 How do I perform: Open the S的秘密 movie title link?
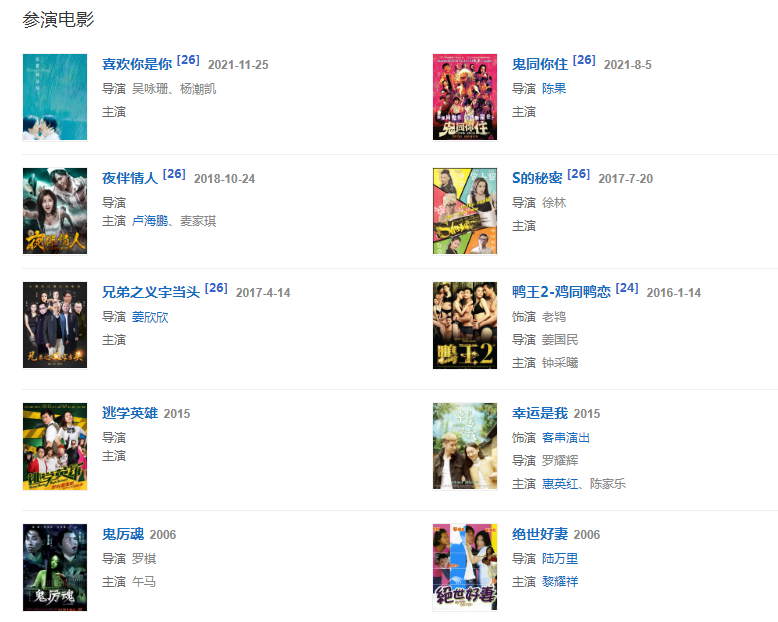[537, 178]
